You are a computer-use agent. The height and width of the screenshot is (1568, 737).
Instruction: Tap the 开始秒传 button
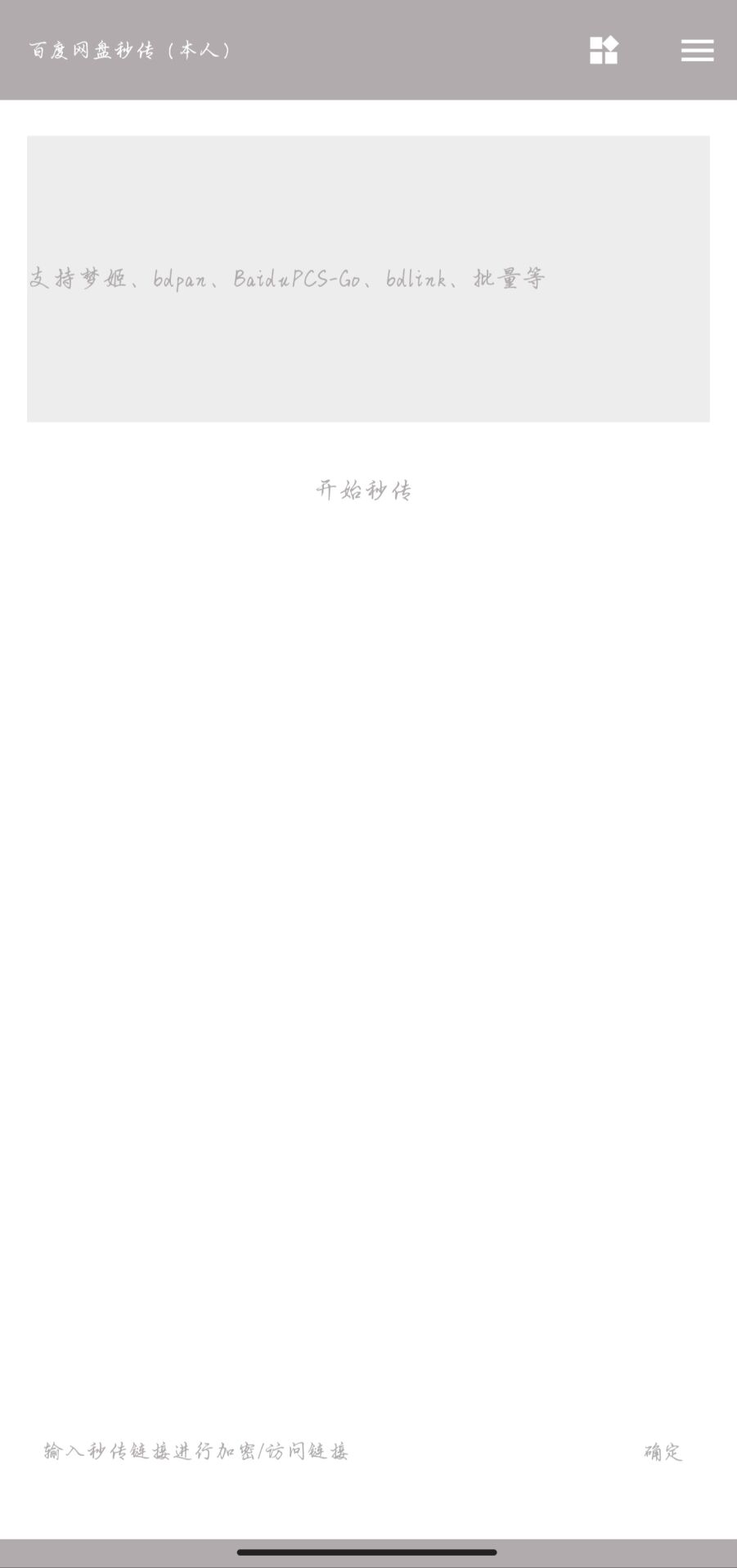[364, 491]
